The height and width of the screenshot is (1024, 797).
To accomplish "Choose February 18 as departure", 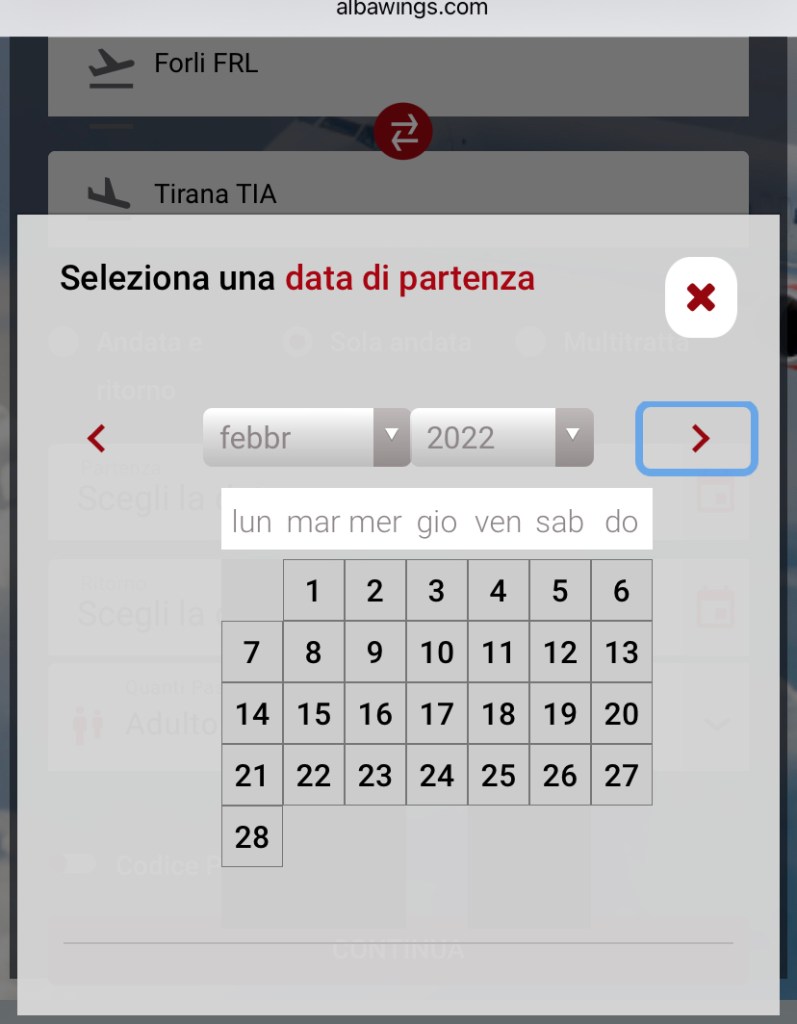I will point(498,714).
